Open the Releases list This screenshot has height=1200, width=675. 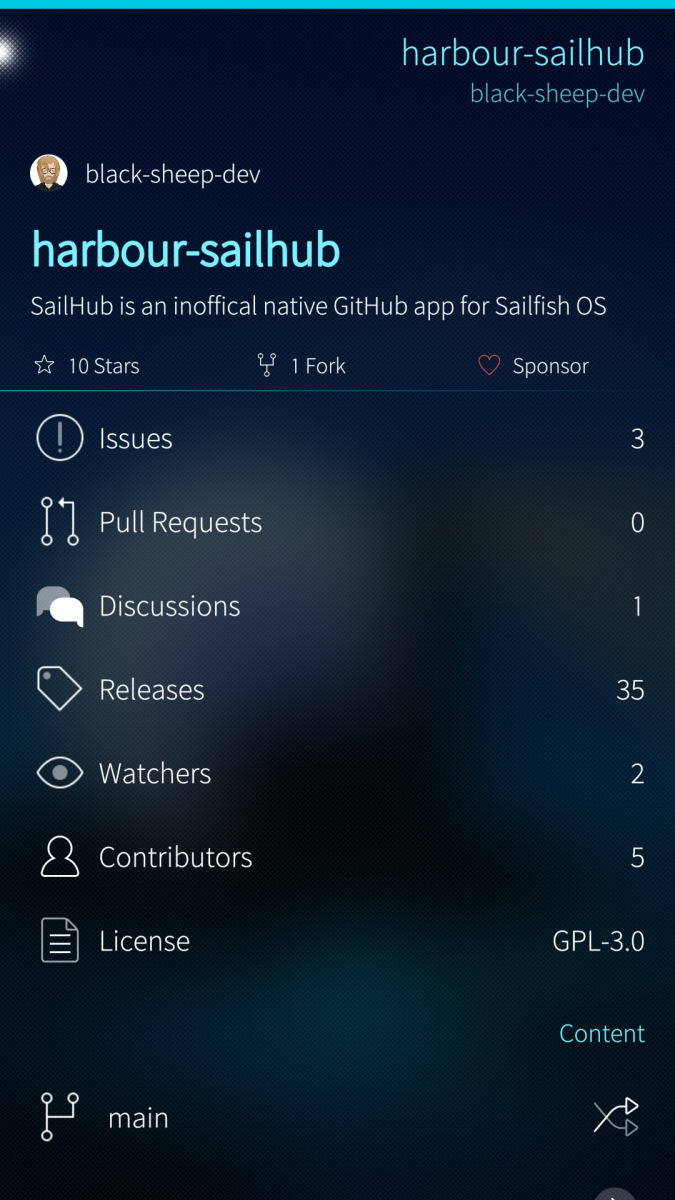coord(337,690)
